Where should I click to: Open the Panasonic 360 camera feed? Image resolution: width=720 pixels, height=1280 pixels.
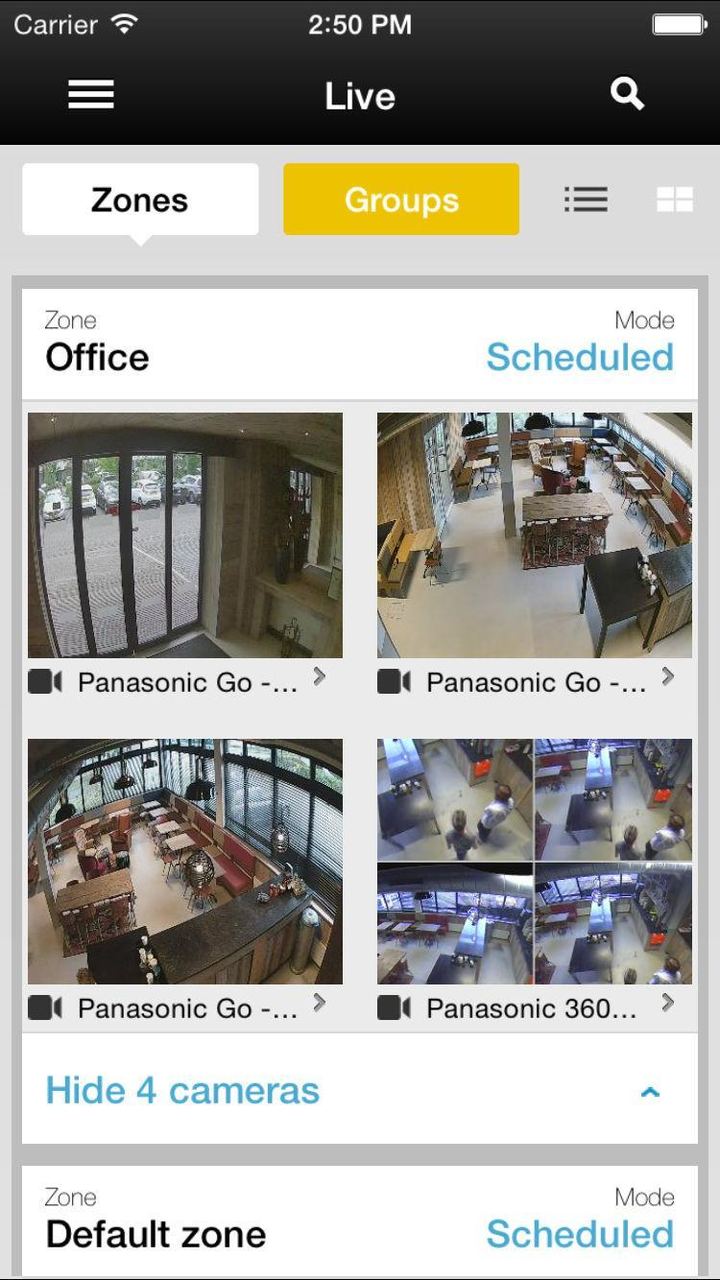tap(534, 862)
